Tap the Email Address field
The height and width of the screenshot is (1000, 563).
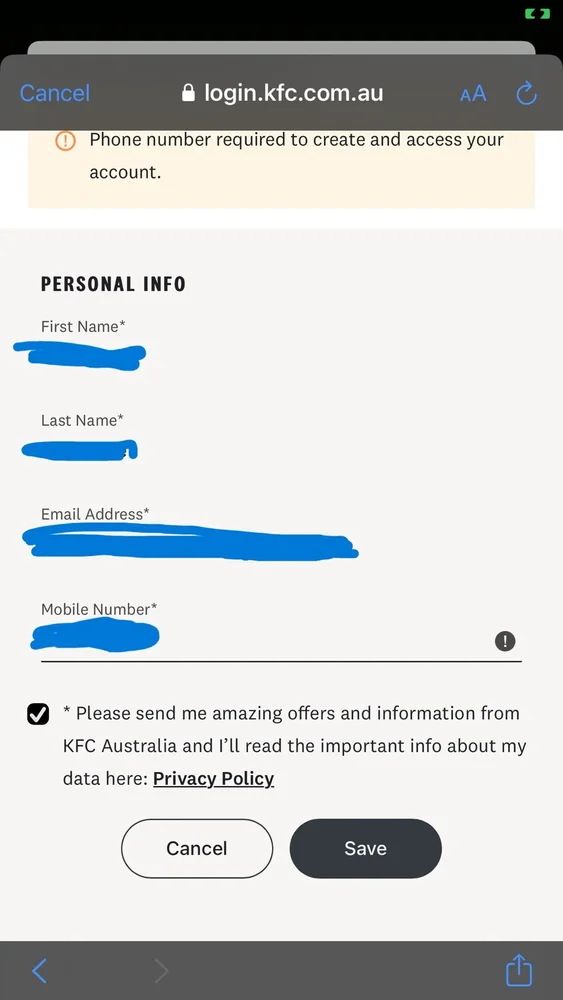(281, 543)
